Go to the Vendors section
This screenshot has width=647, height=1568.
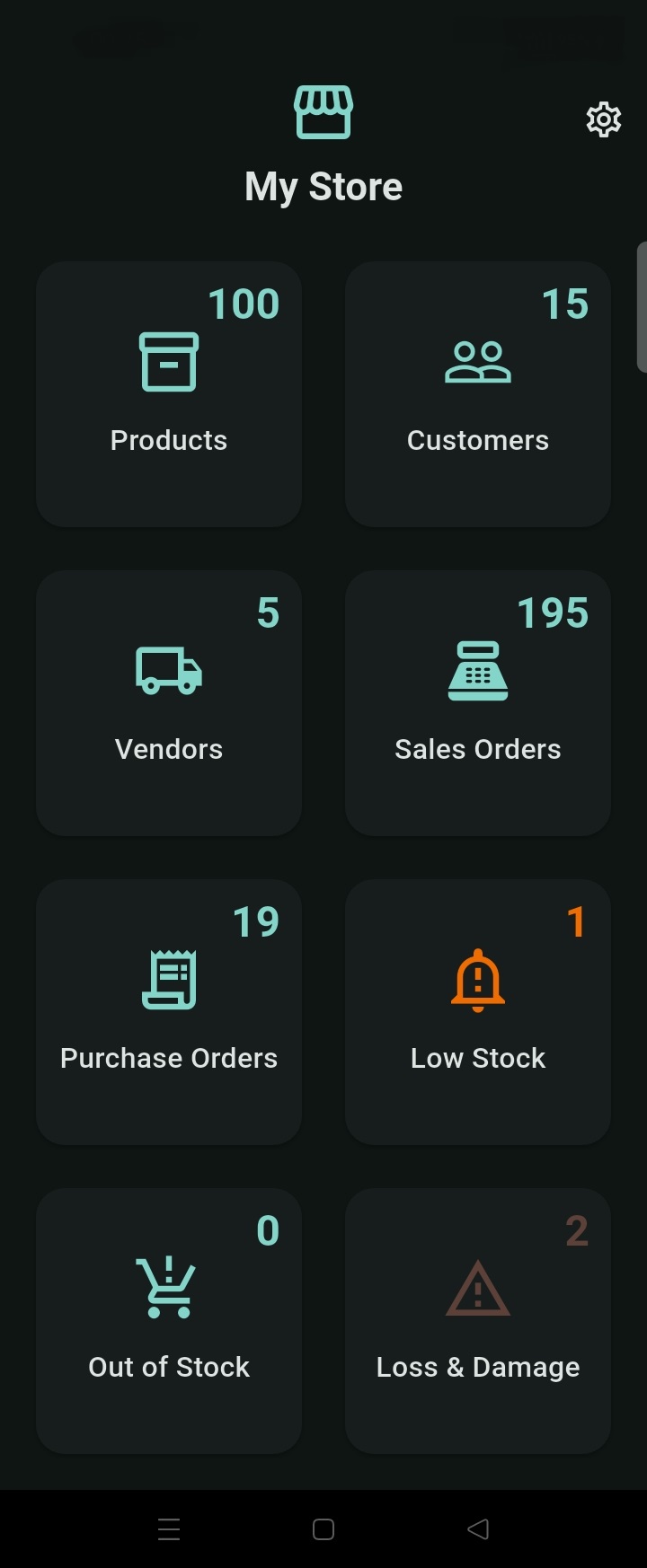[169, 703]
